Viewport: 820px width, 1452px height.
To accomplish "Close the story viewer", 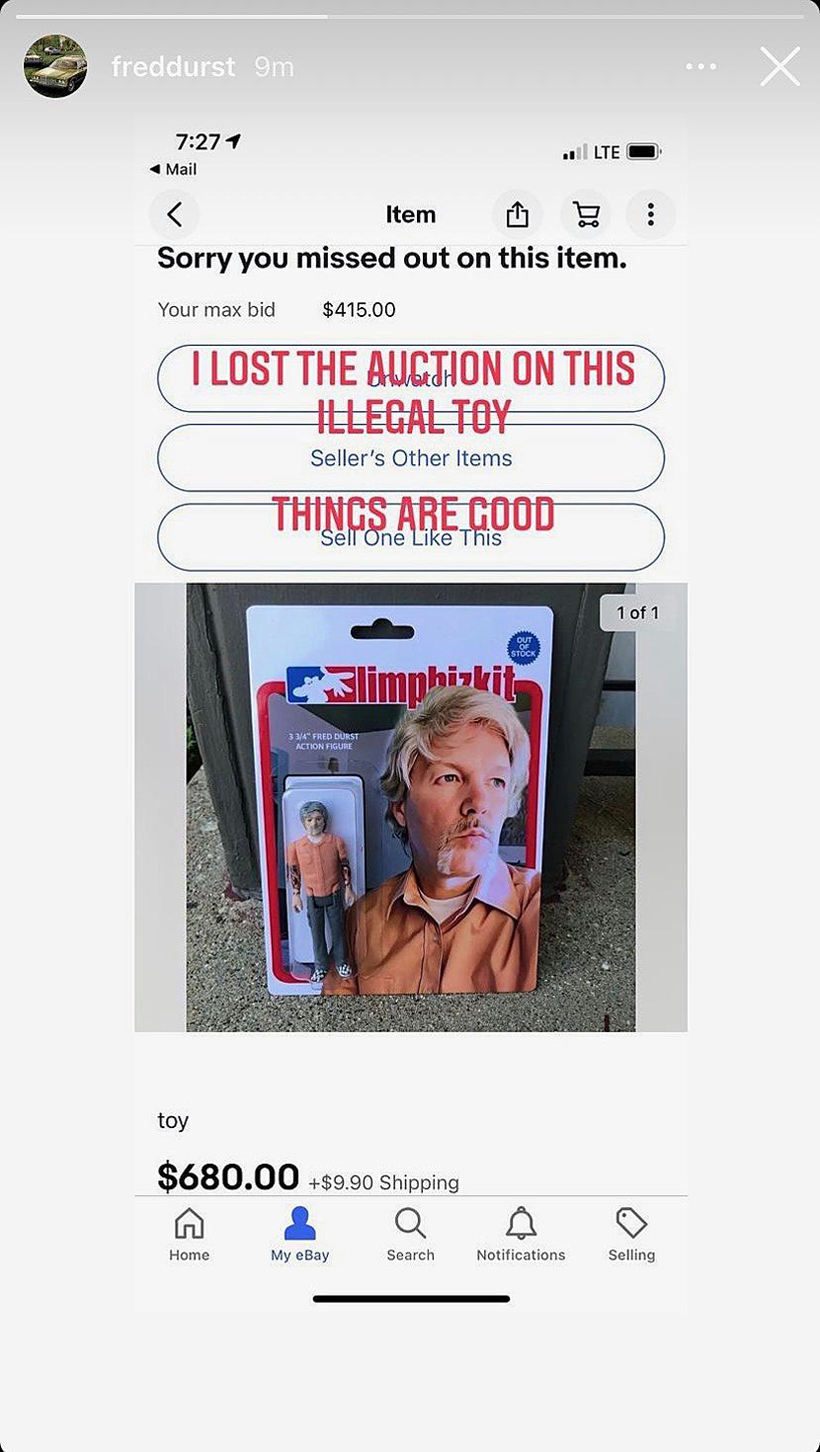I will point(779,67).
